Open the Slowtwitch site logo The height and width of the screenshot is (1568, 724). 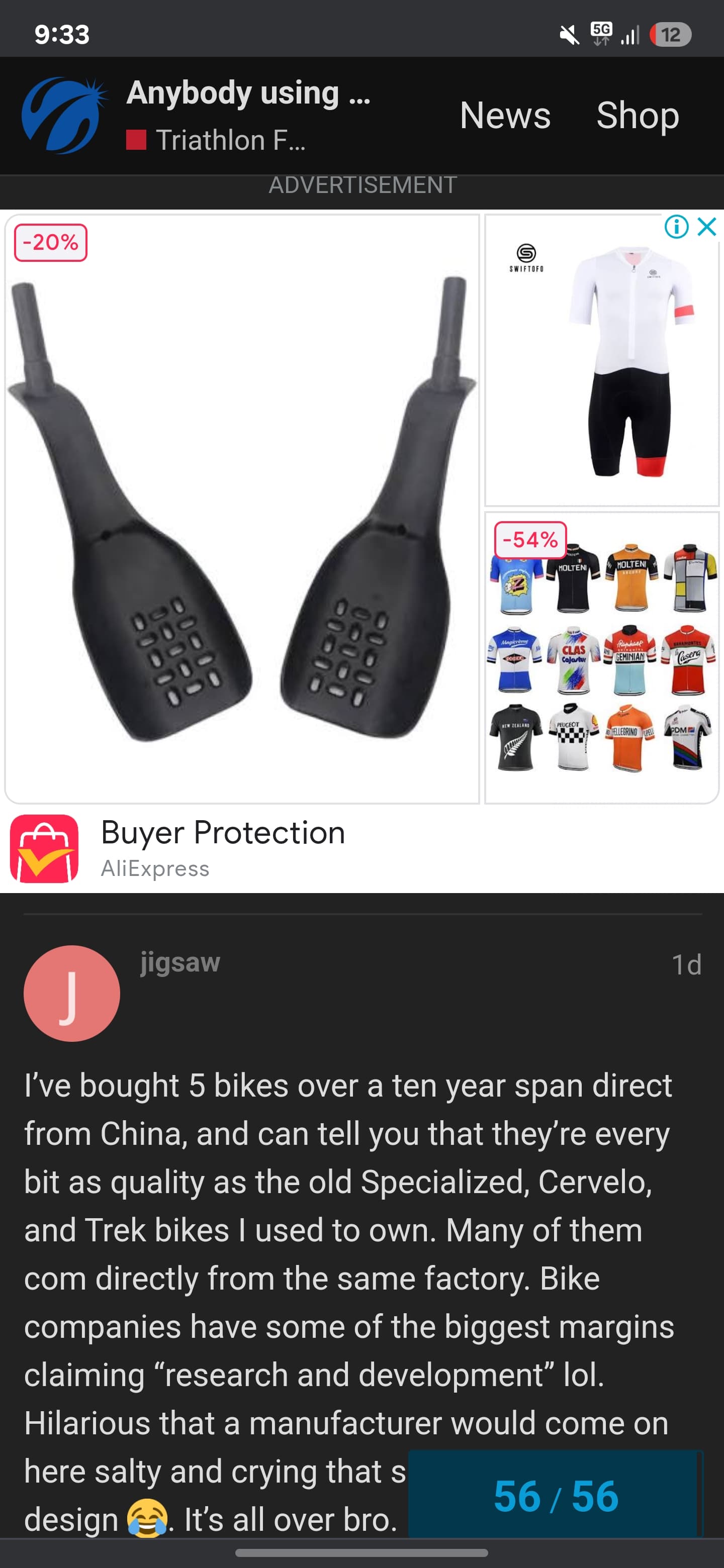point(64,115)
